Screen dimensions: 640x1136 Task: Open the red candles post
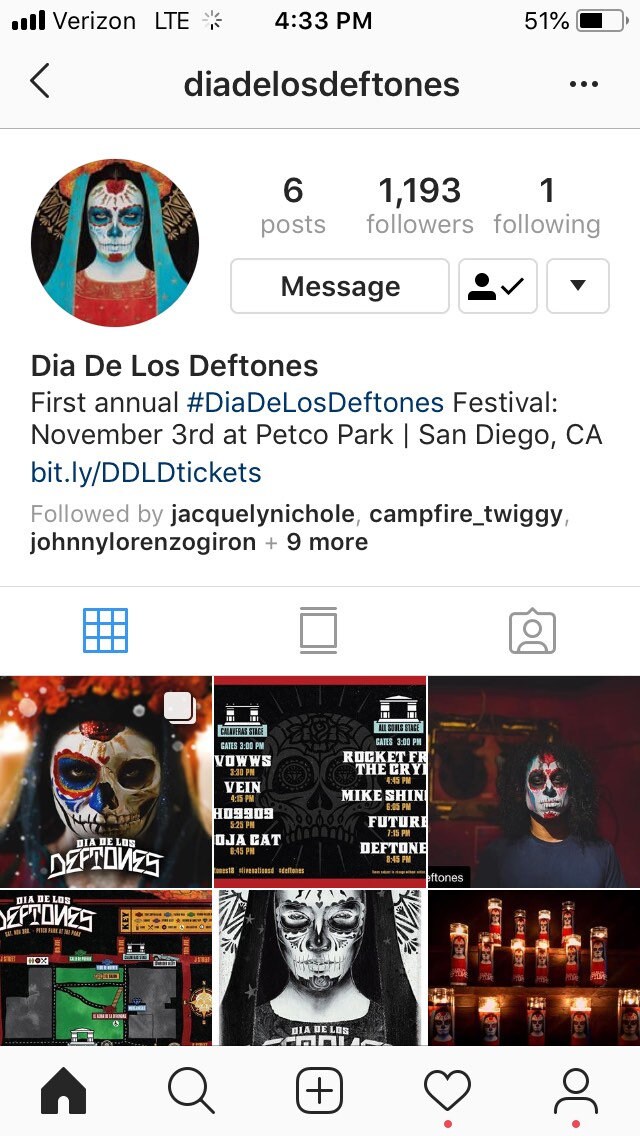coord(534,968)
